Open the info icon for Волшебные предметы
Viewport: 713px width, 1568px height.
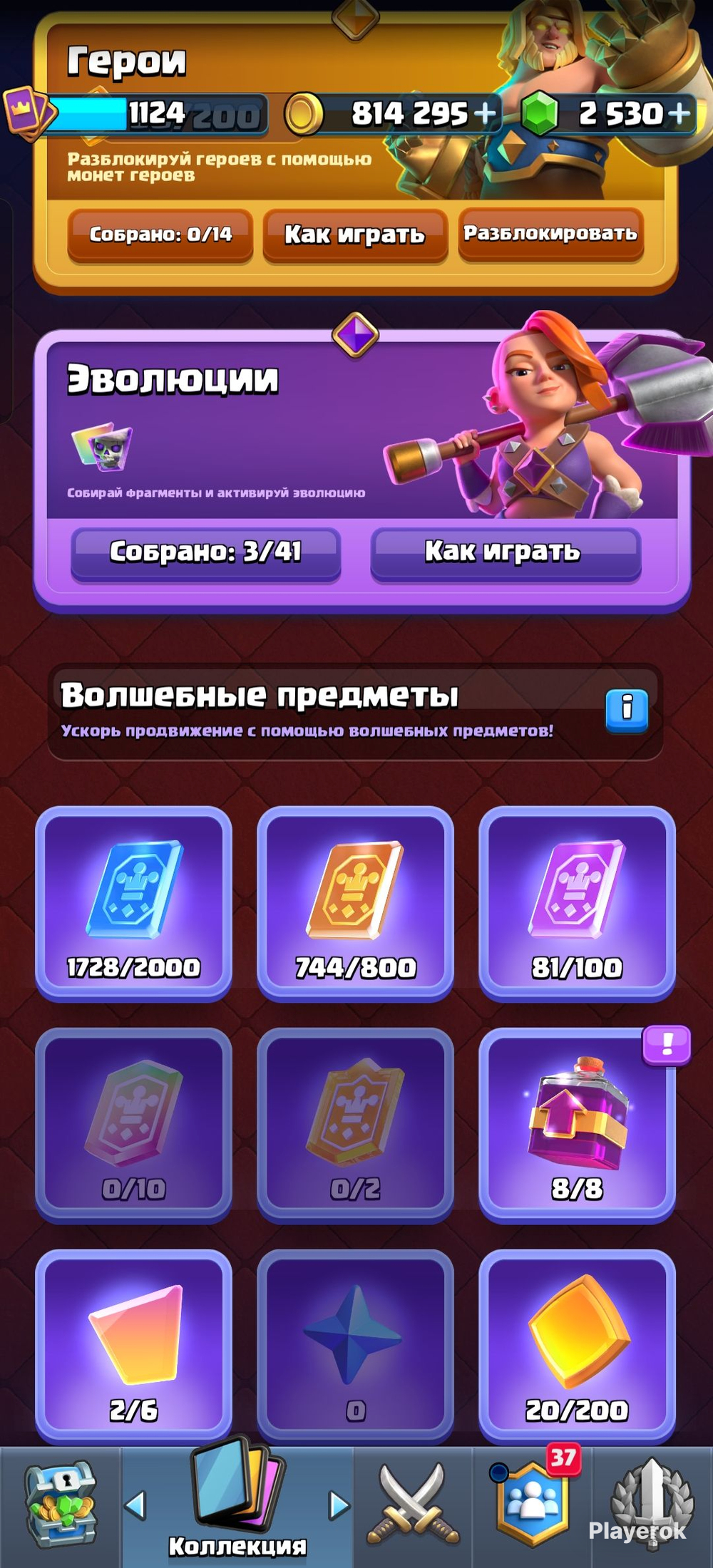tap(627, 709)
